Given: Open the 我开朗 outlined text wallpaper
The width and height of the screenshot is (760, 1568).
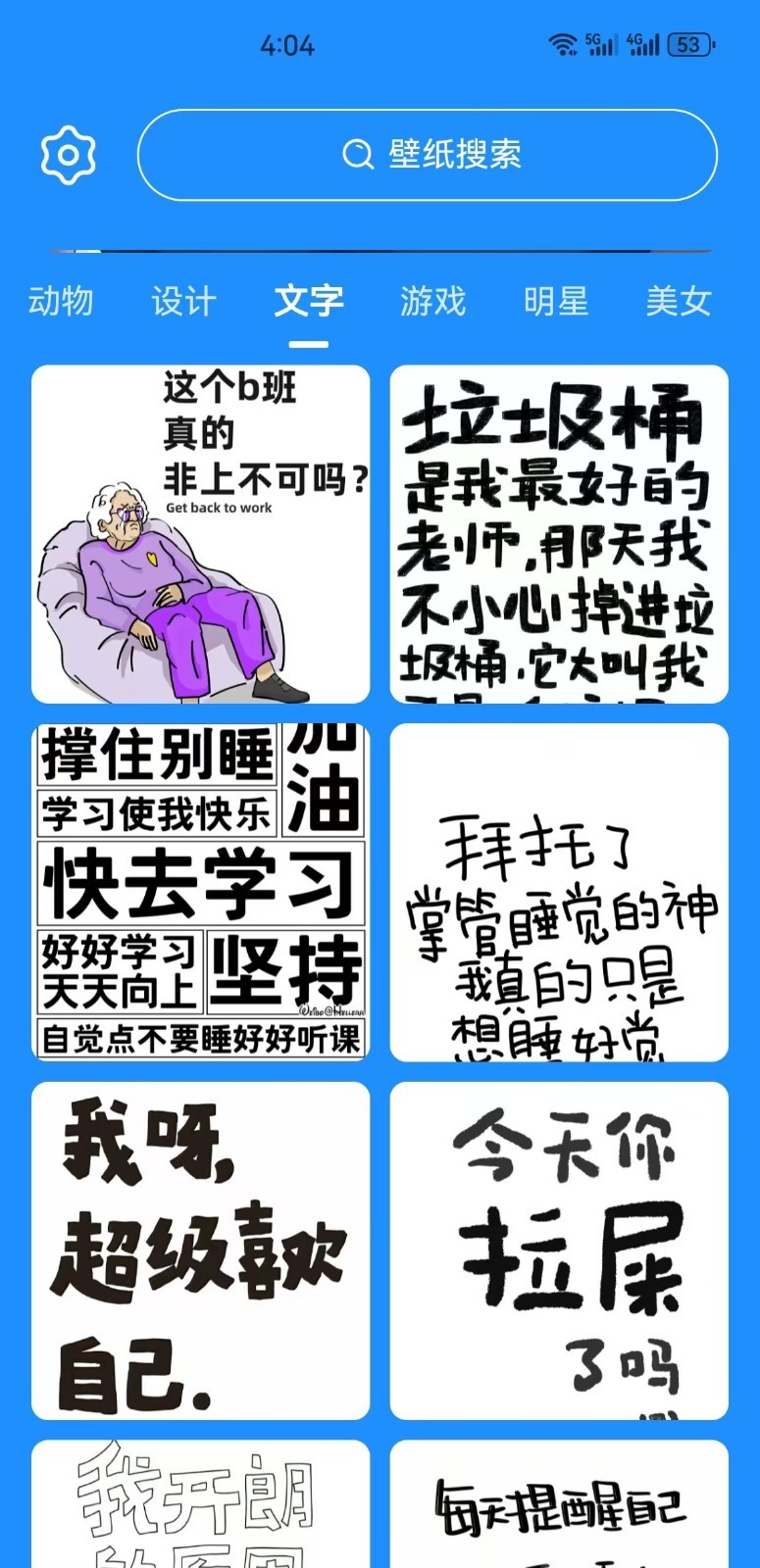Looking at the screenshot, I should point(201,1504).
